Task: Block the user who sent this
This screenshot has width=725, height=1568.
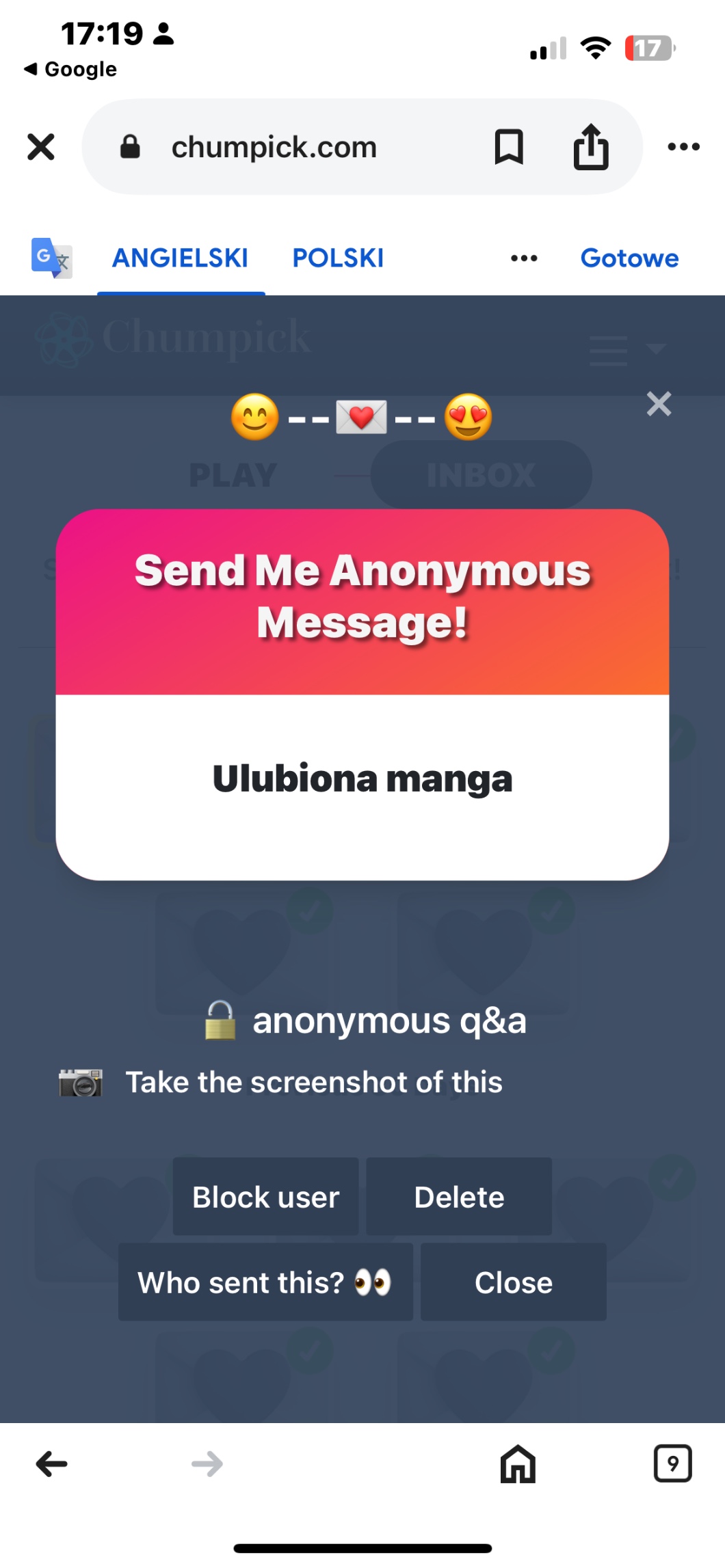Action: pos(265,1197)
